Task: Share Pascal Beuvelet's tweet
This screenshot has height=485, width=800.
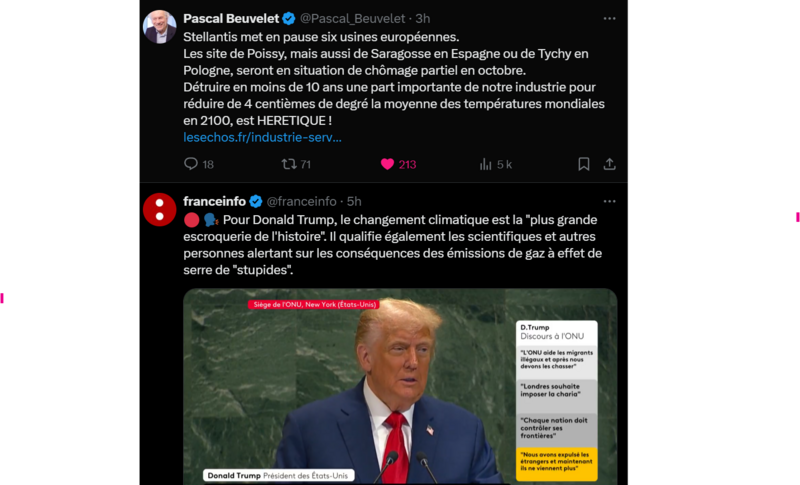Action: (x=609, y=164)
